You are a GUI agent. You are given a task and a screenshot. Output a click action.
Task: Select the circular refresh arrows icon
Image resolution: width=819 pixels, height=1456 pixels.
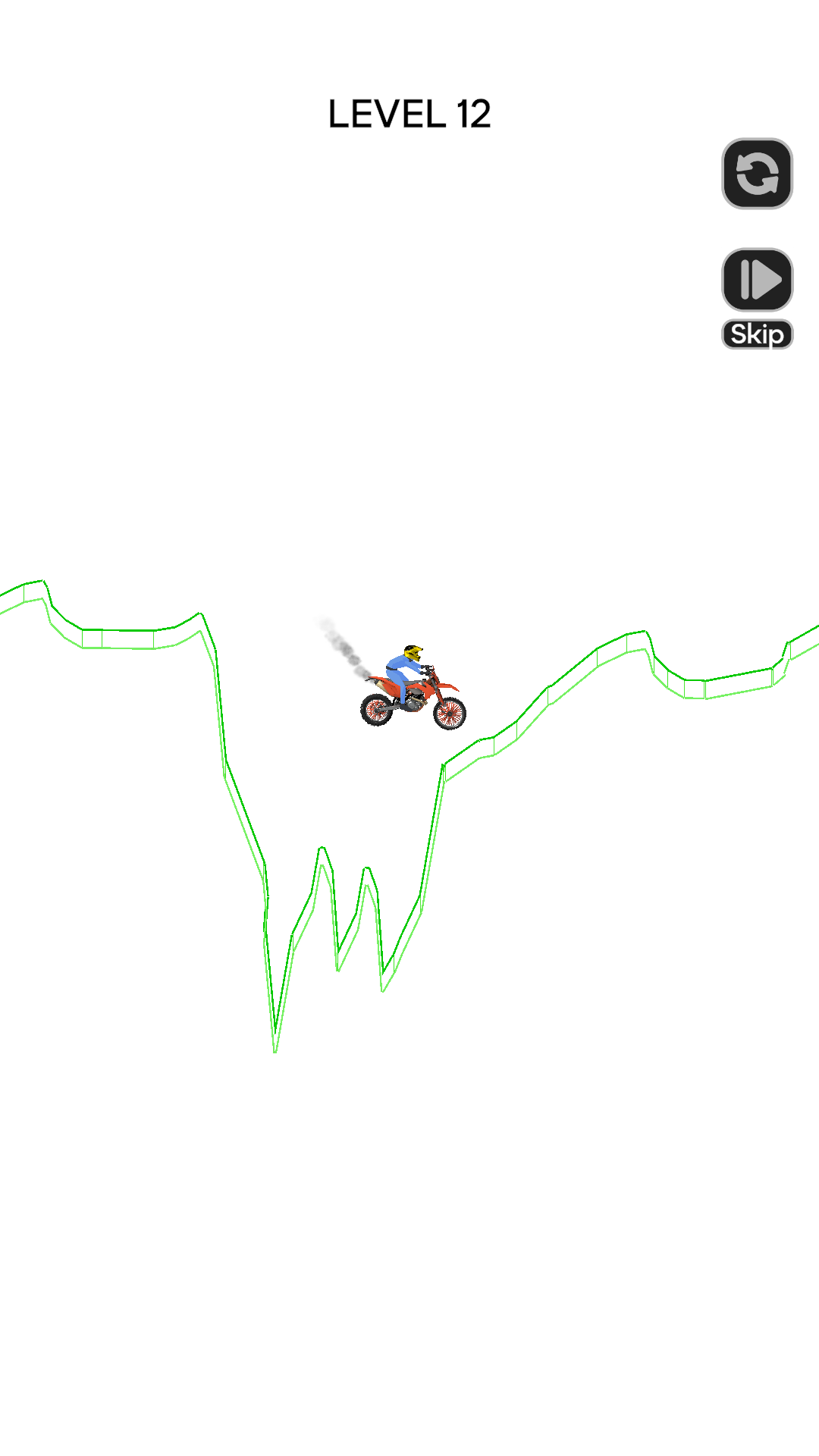757,174
